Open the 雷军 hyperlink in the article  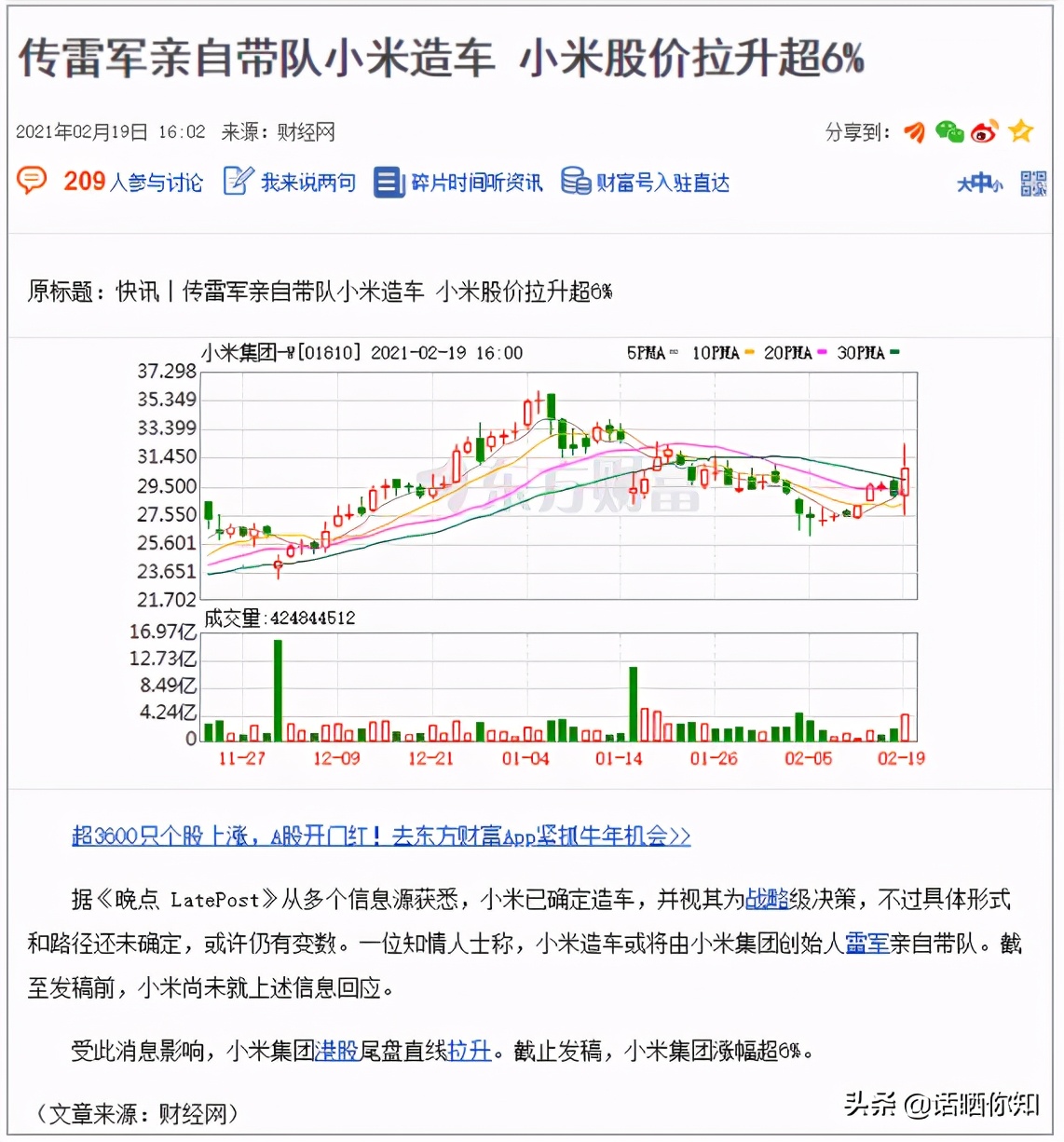[x=866, y=945]
